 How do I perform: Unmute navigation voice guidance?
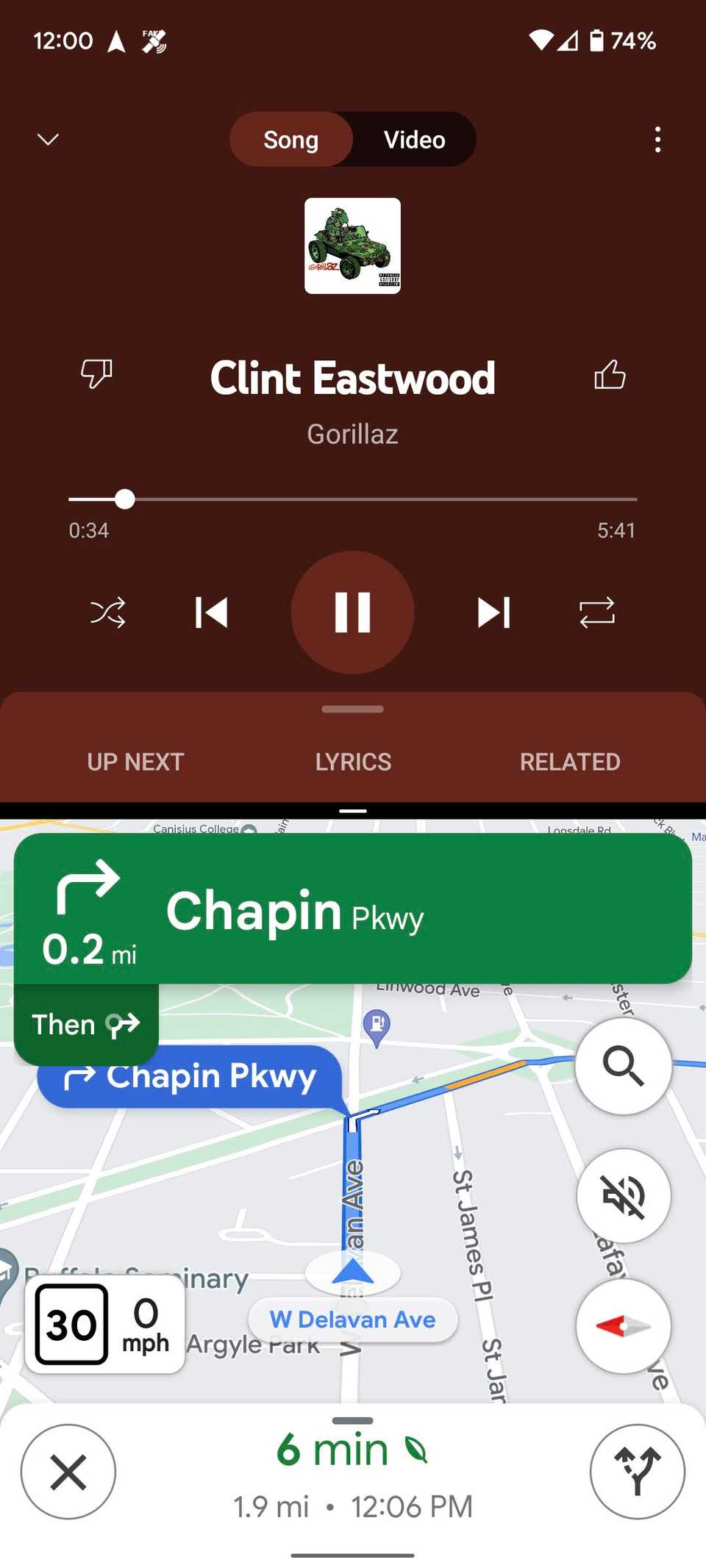[x=623, y=1196]
